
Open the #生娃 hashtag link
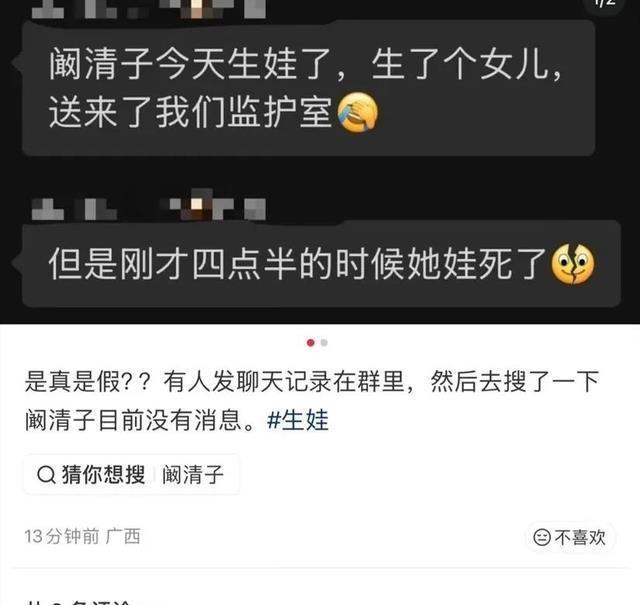(x=298, y=420)
